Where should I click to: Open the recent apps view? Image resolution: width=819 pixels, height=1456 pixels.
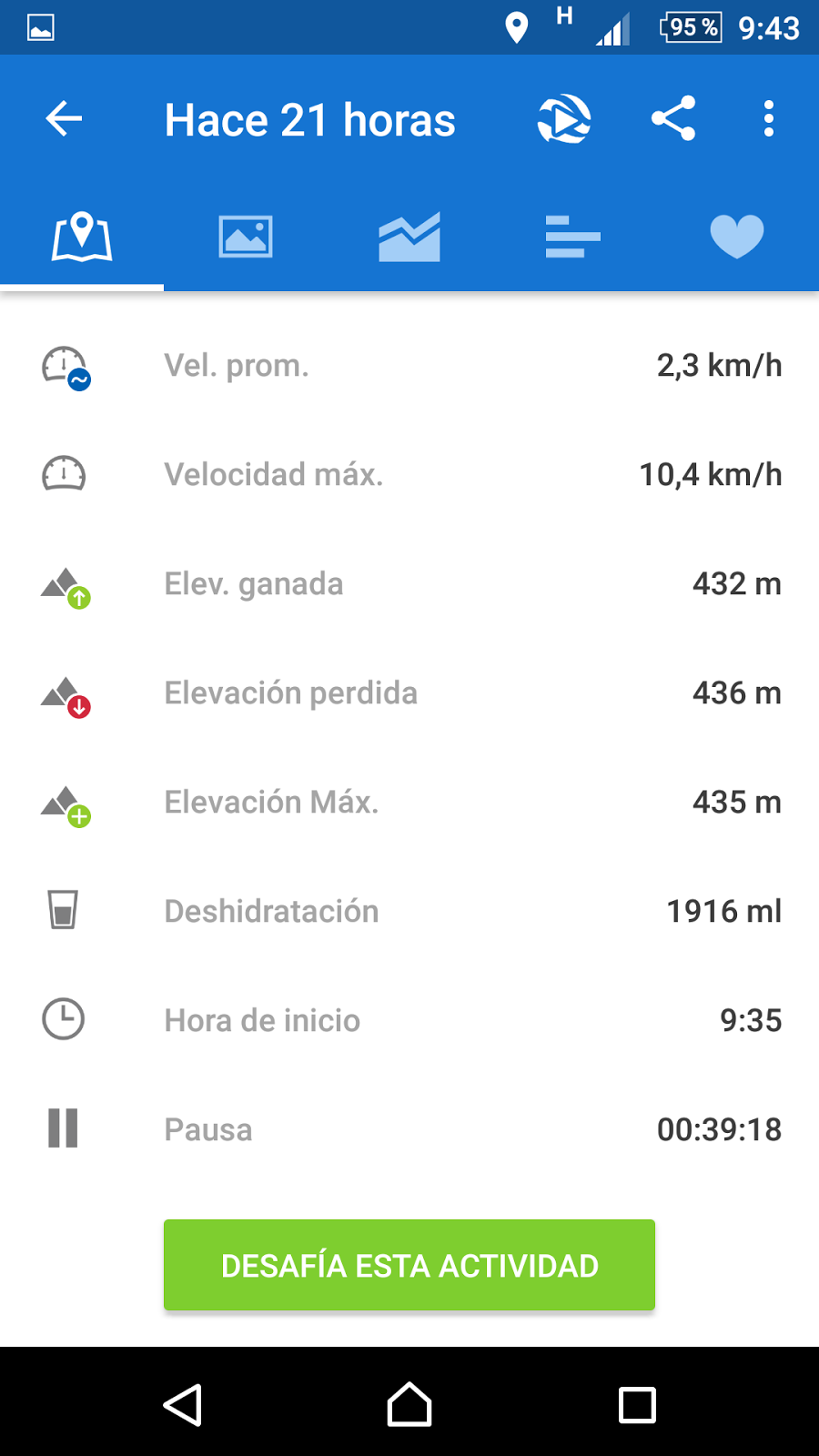(x=637, y=1405)
